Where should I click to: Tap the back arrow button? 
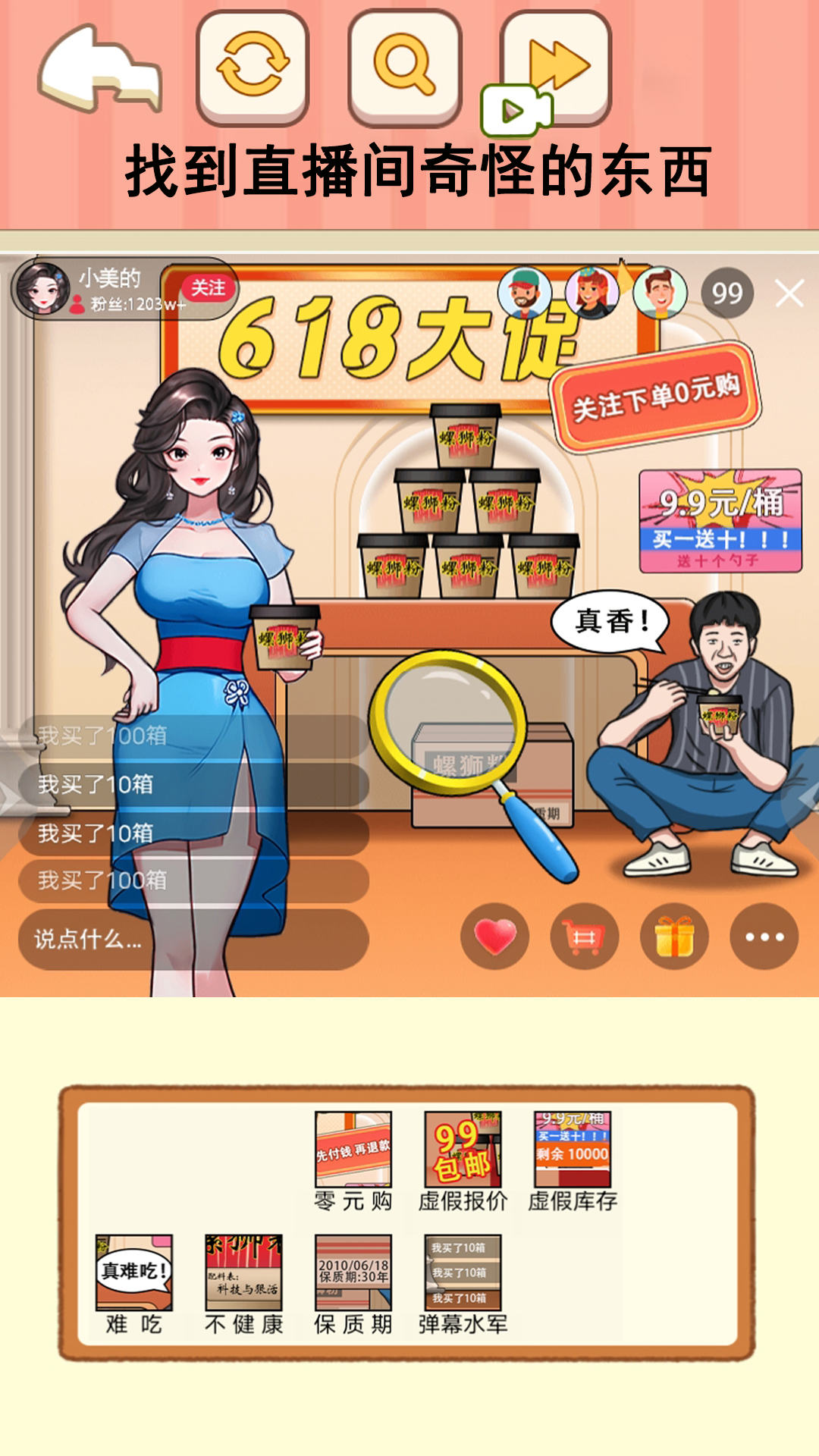coord(99,70)
